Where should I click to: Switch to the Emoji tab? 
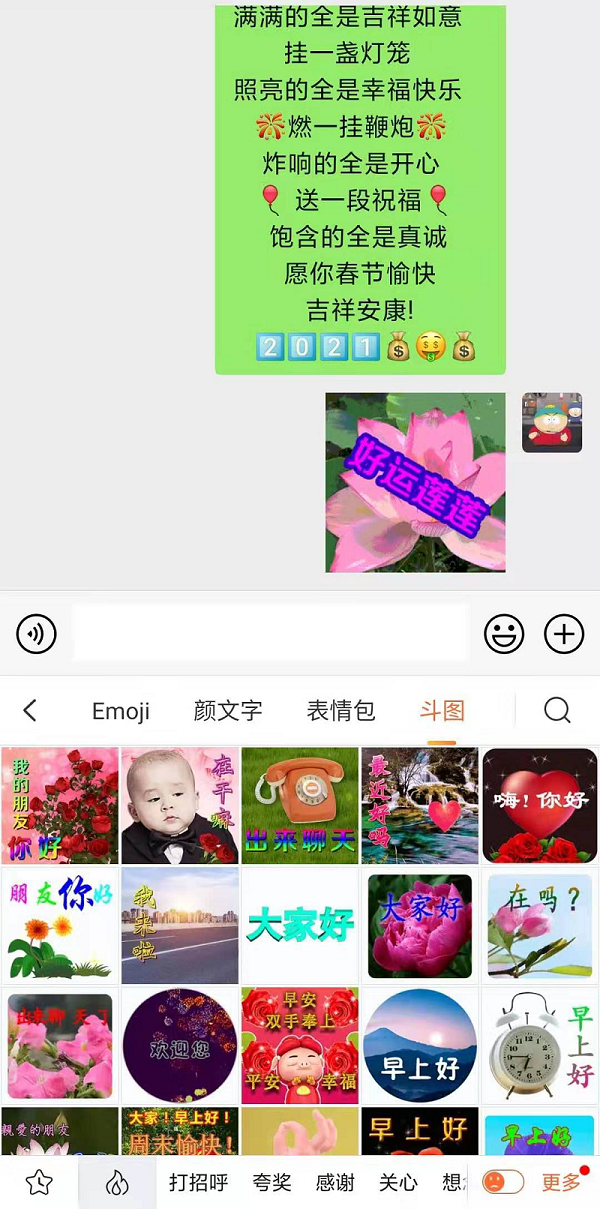coord(121,711)
